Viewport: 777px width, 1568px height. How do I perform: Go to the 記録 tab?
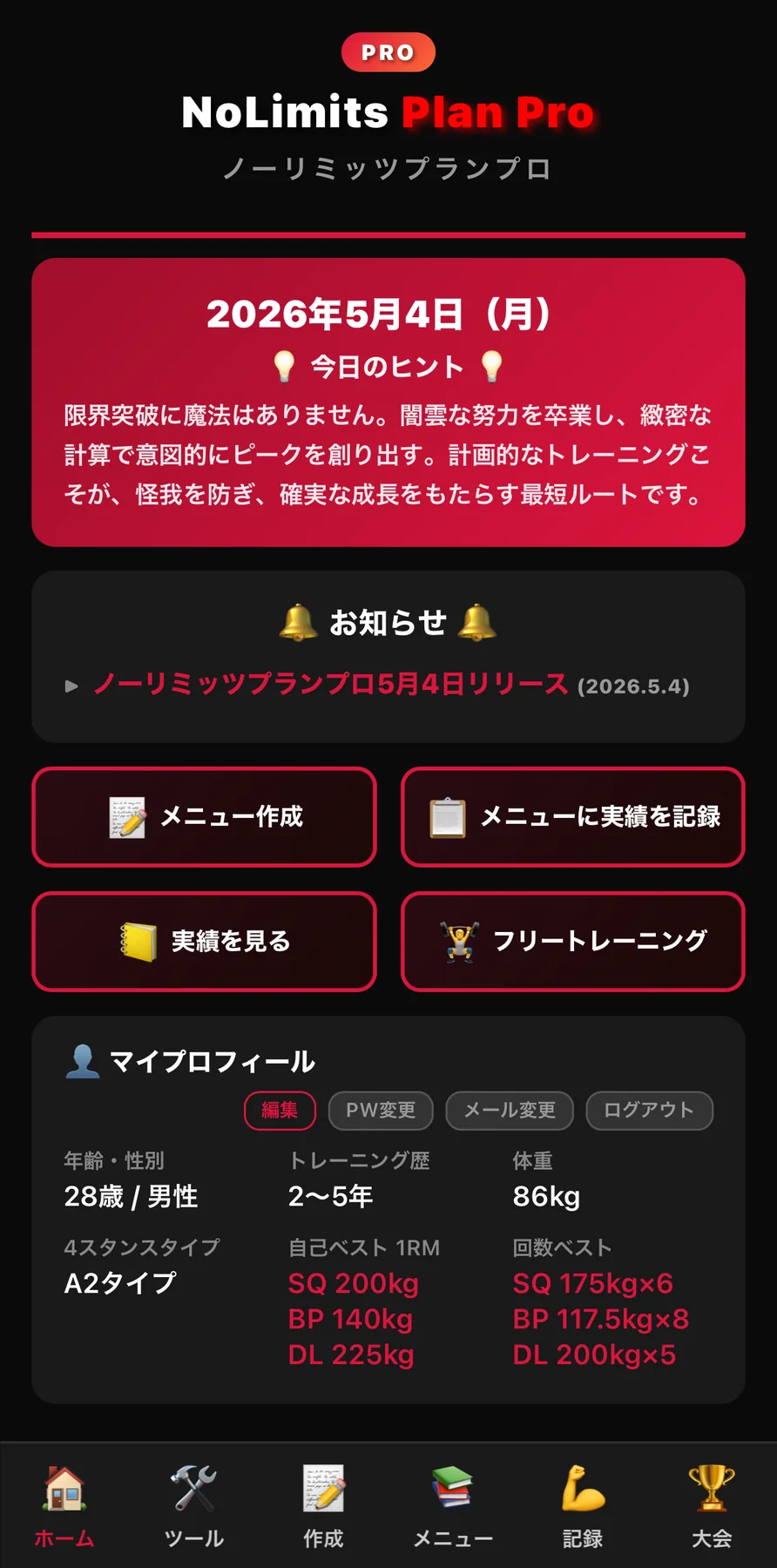coord(583,1507)
